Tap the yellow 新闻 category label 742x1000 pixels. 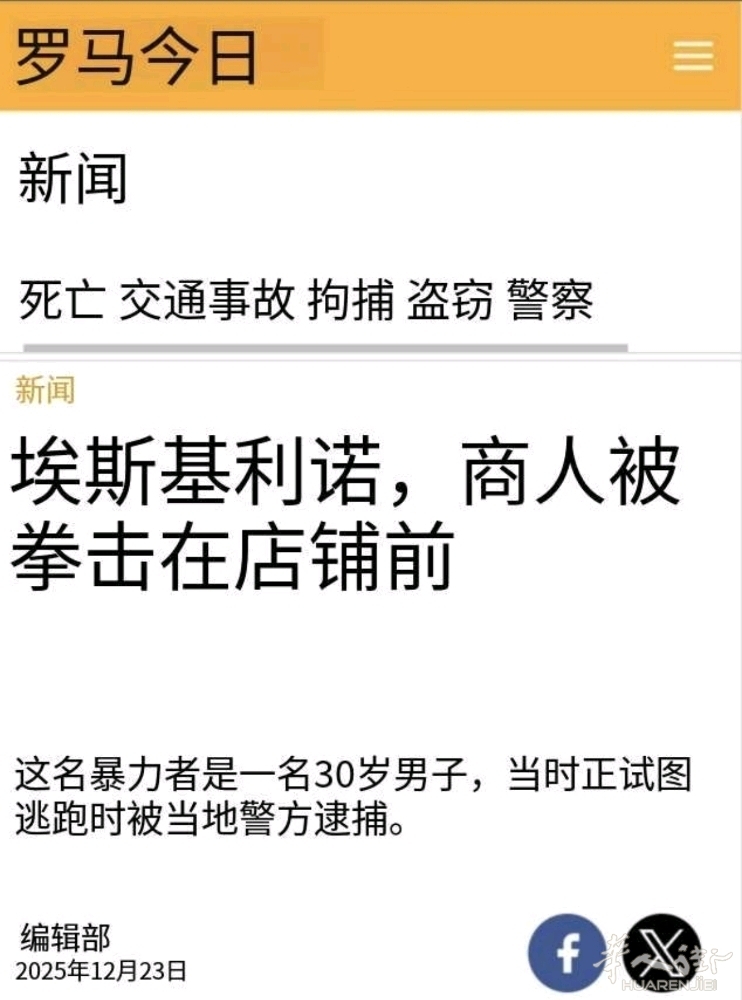[x=45, y=389]
